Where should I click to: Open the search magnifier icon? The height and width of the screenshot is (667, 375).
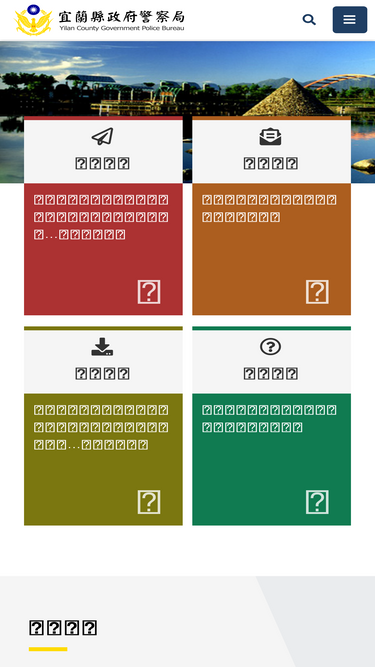309,20
